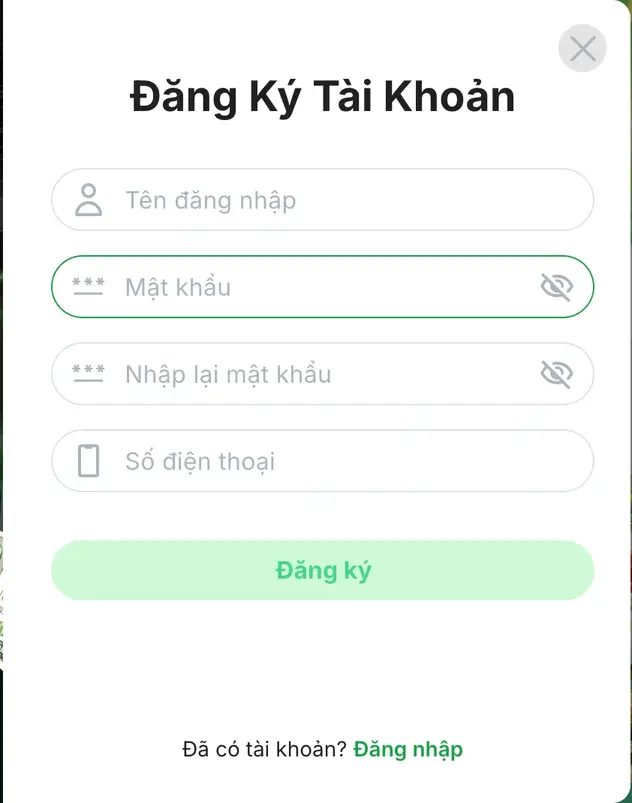Show password in Mật khẩu field
Screen dimensions: 632x803
[x=556, y=288]
